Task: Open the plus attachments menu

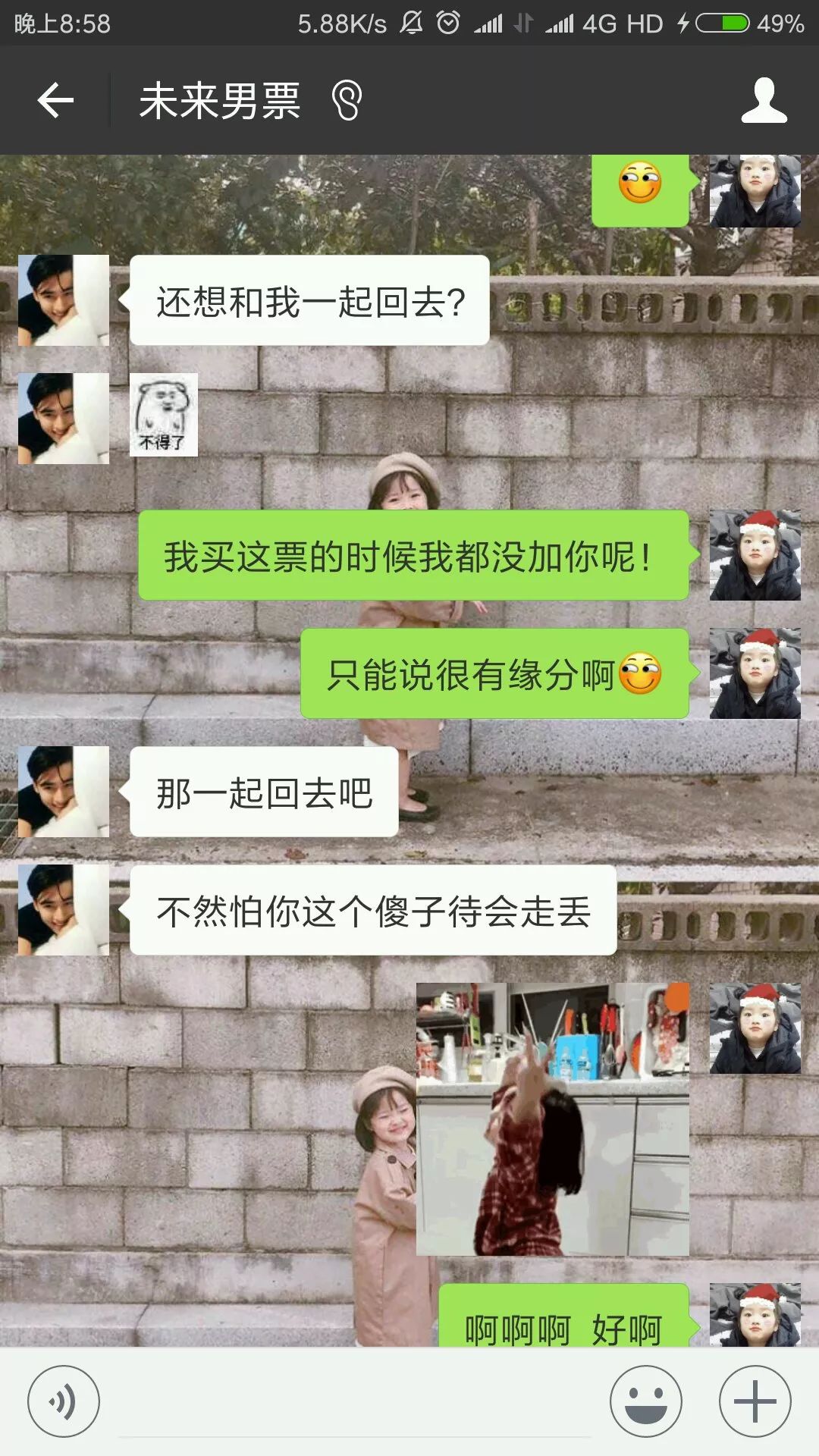Action: [755, 1401]
